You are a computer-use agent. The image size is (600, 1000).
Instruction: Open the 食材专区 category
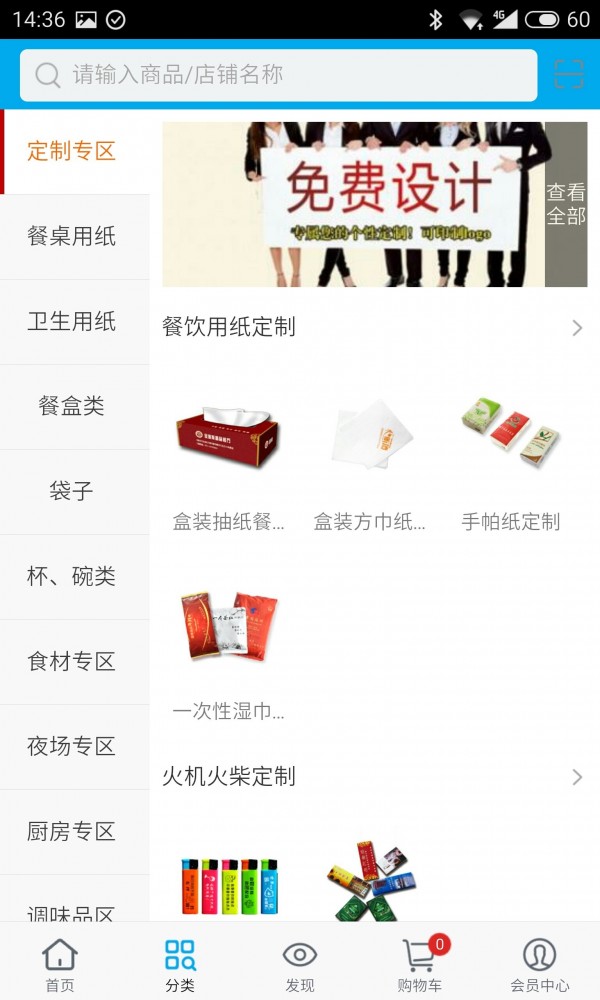pos(72,662)
